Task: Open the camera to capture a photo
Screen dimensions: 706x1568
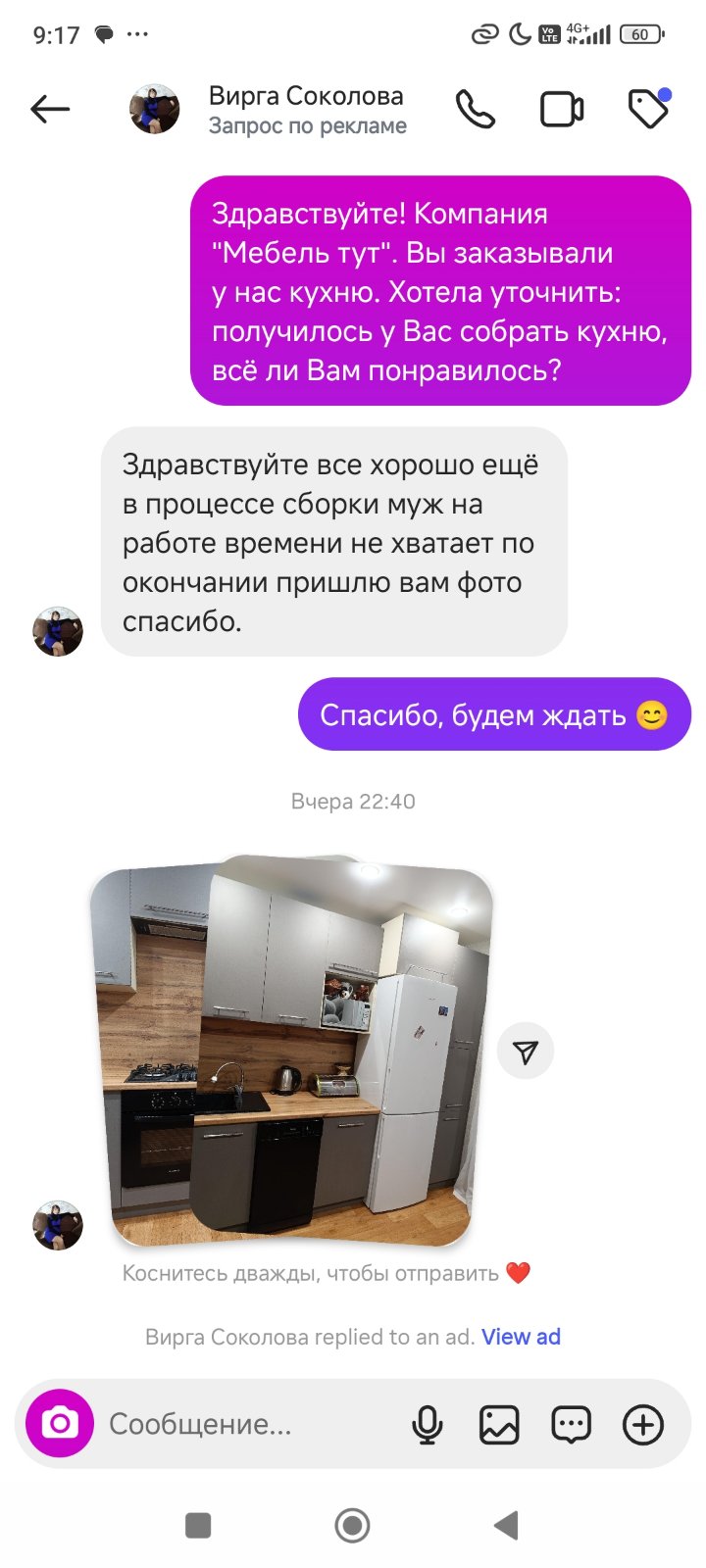Action: coord(61,1426)
